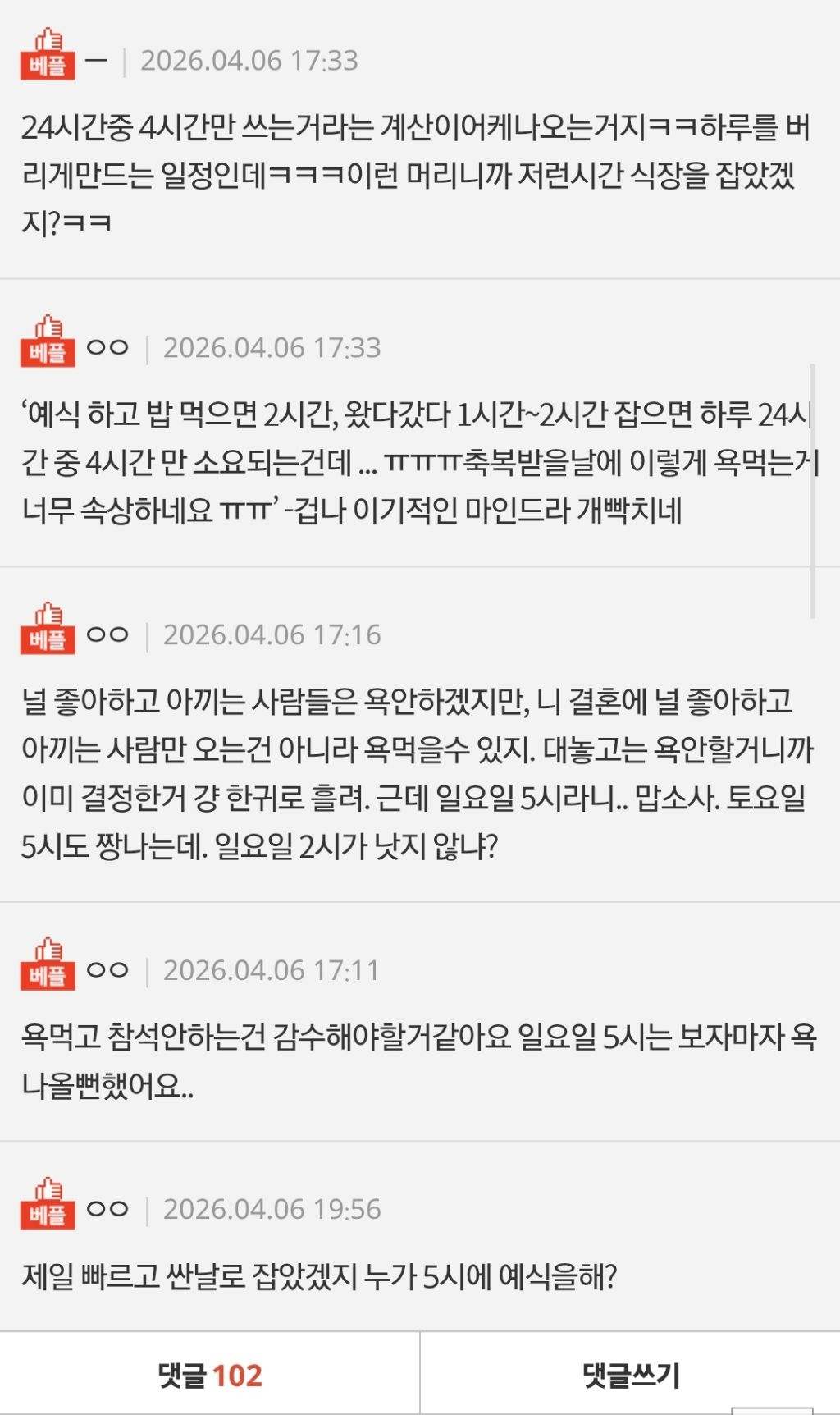Click the 베플 thumbs-up icon beside the second 17:33 comment

coord(49,345)
